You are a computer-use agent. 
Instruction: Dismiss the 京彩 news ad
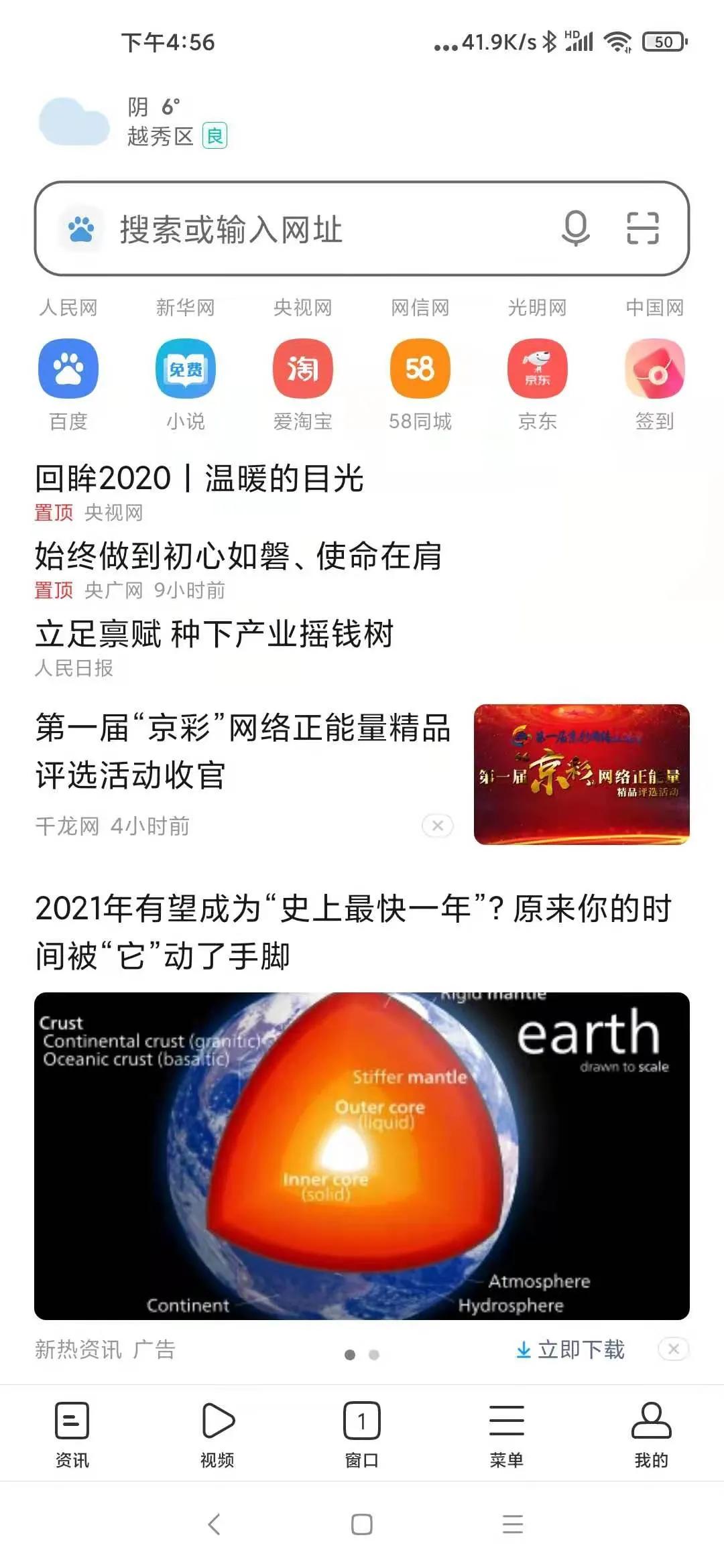pyautogui.click(x=437, y=826)
